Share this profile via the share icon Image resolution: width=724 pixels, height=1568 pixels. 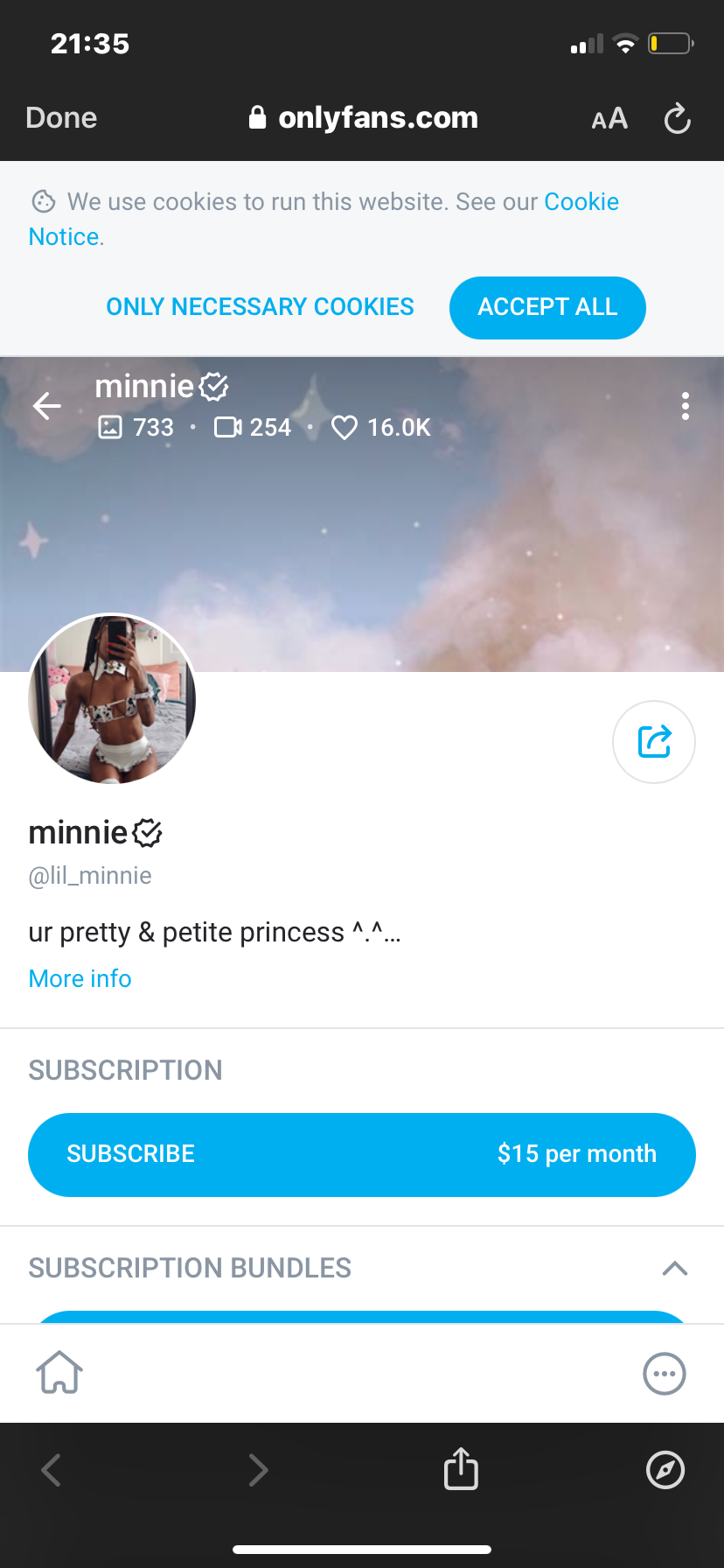pos(654,742)
